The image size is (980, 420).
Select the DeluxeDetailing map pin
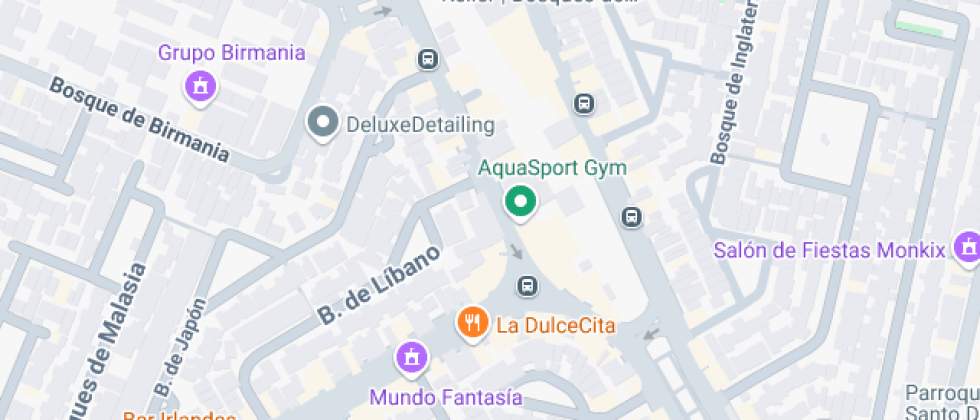click(322, 124)
